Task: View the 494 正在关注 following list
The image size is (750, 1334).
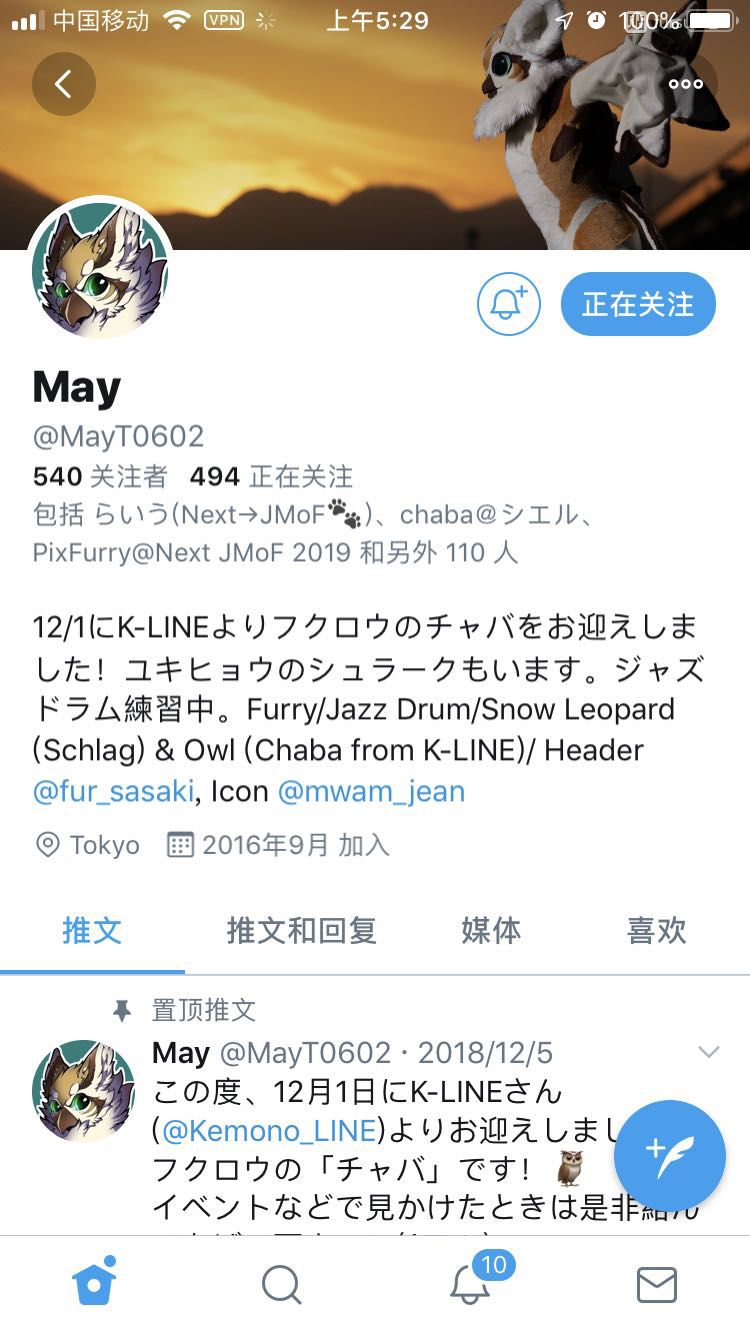Action: point(271,476)
